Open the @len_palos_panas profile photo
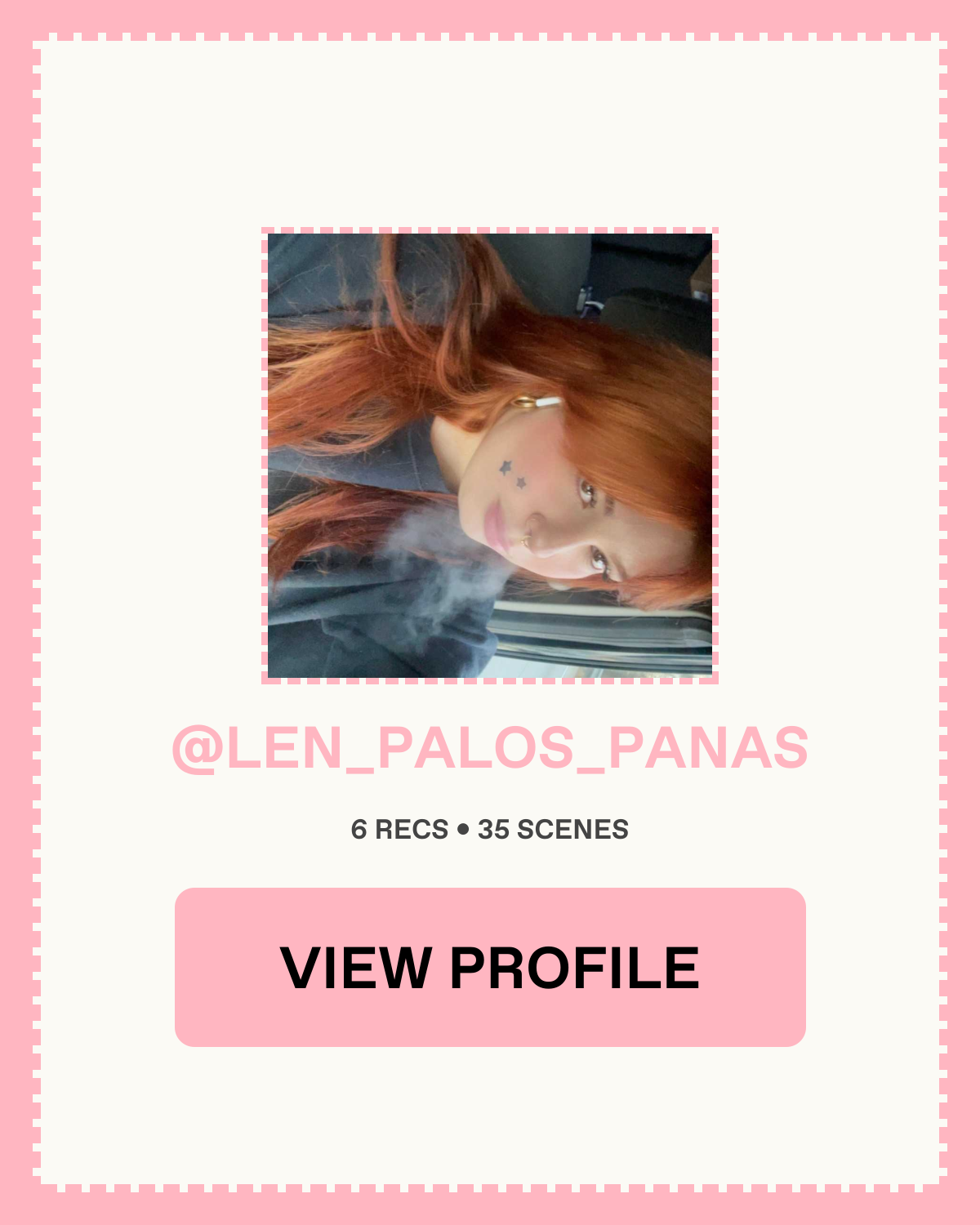980x1225 pixels. [x=490, y=456]
